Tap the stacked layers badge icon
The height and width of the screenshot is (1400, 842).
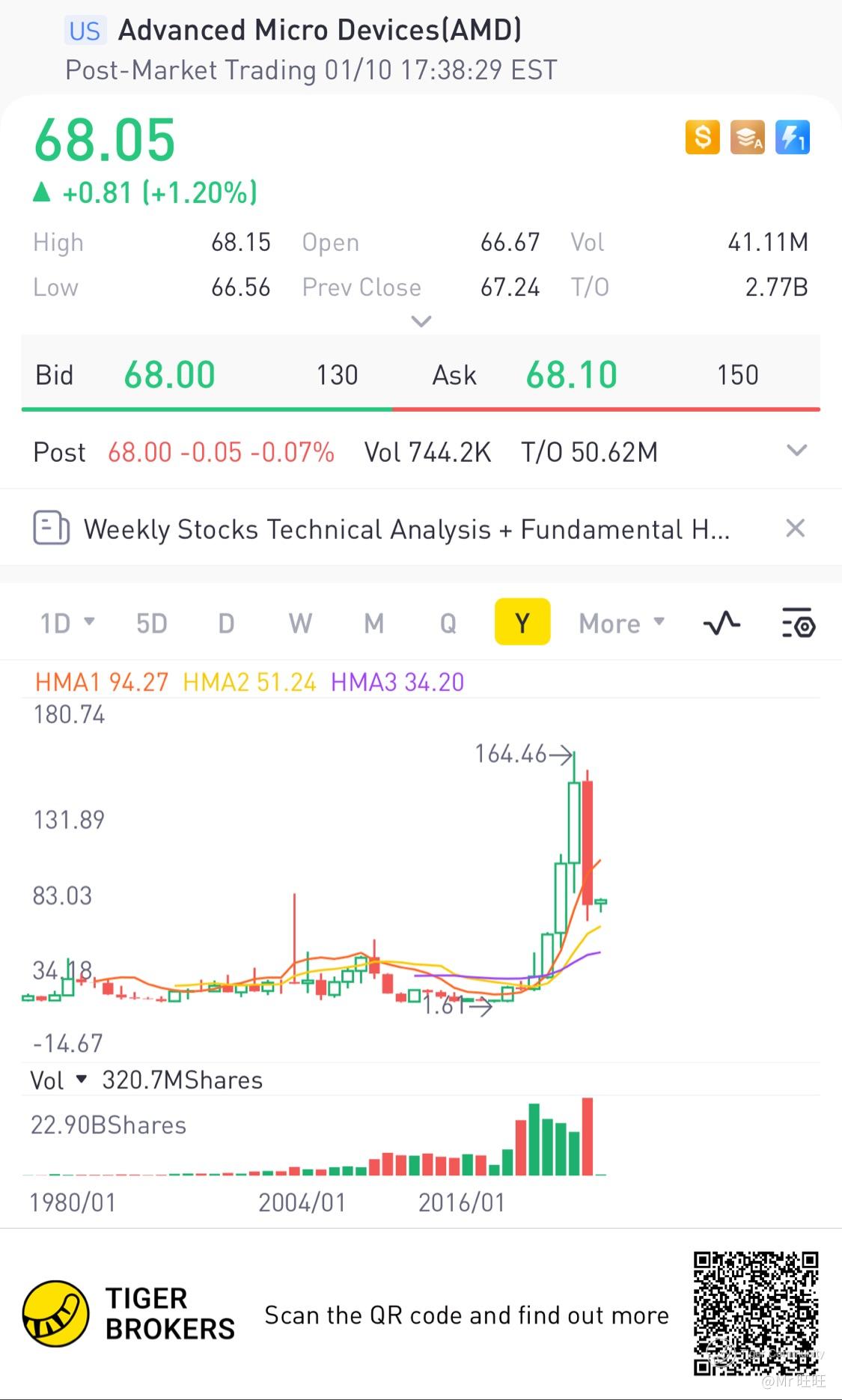coord(747,138)
